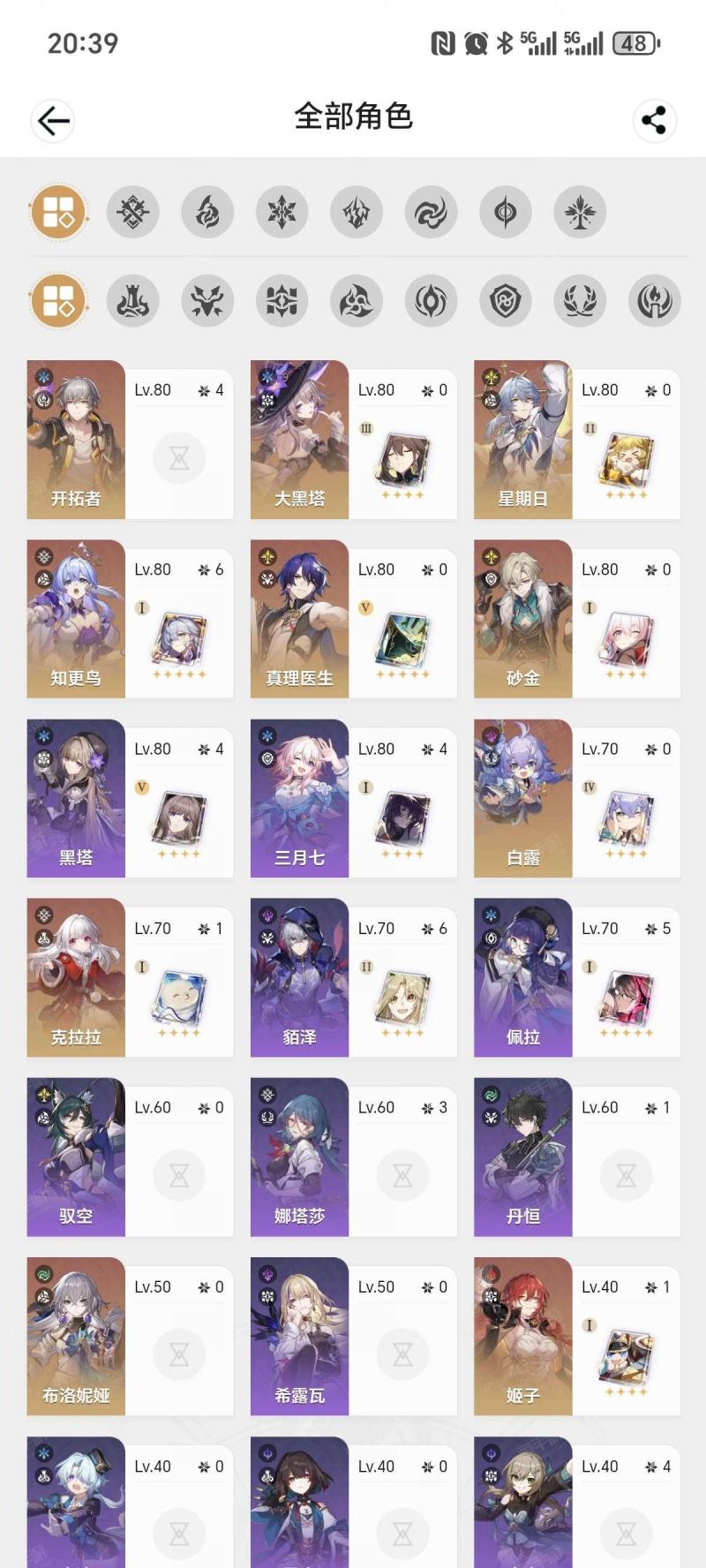706x1568 pixels.
Task: Select the all elements filter in top row
Action: [x=58, y=213]
